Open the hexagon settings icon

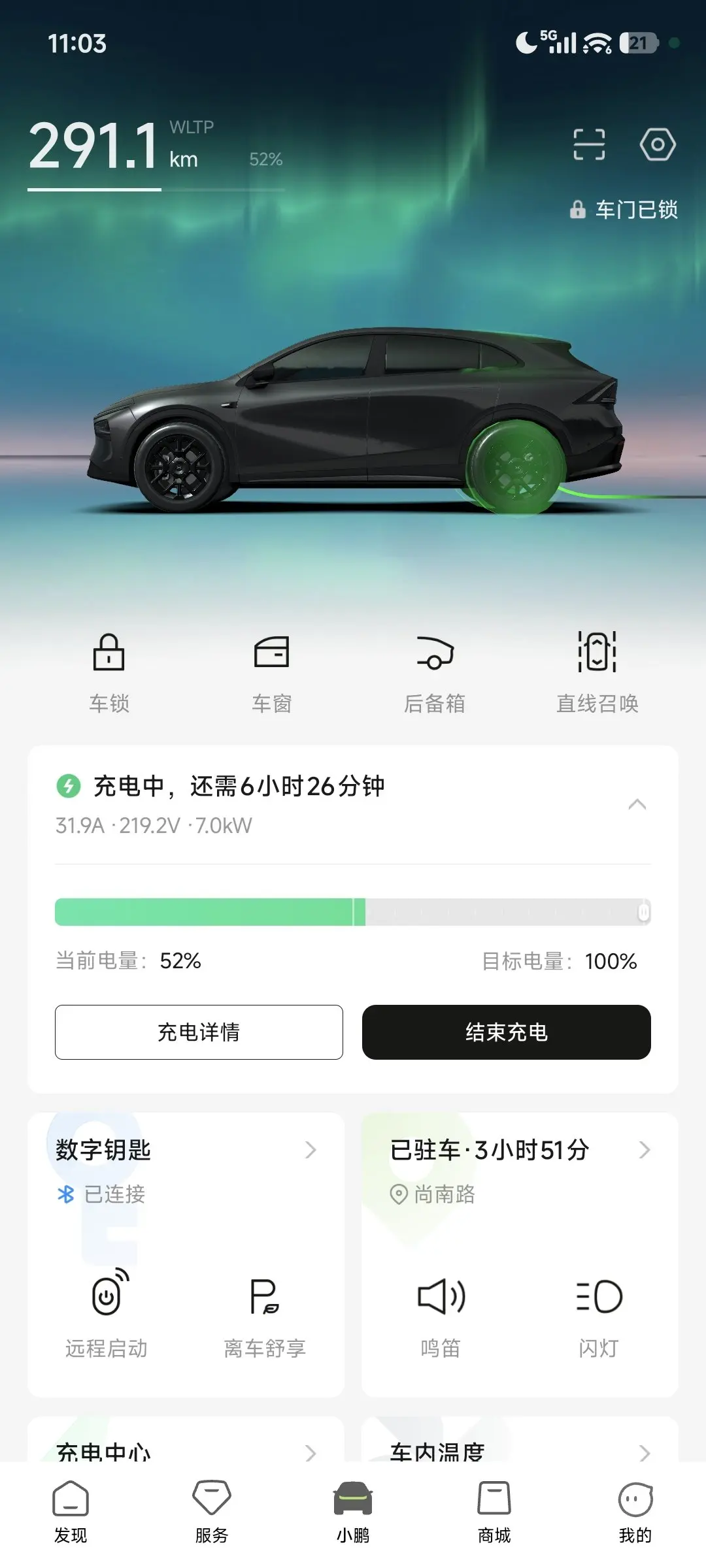657,144
